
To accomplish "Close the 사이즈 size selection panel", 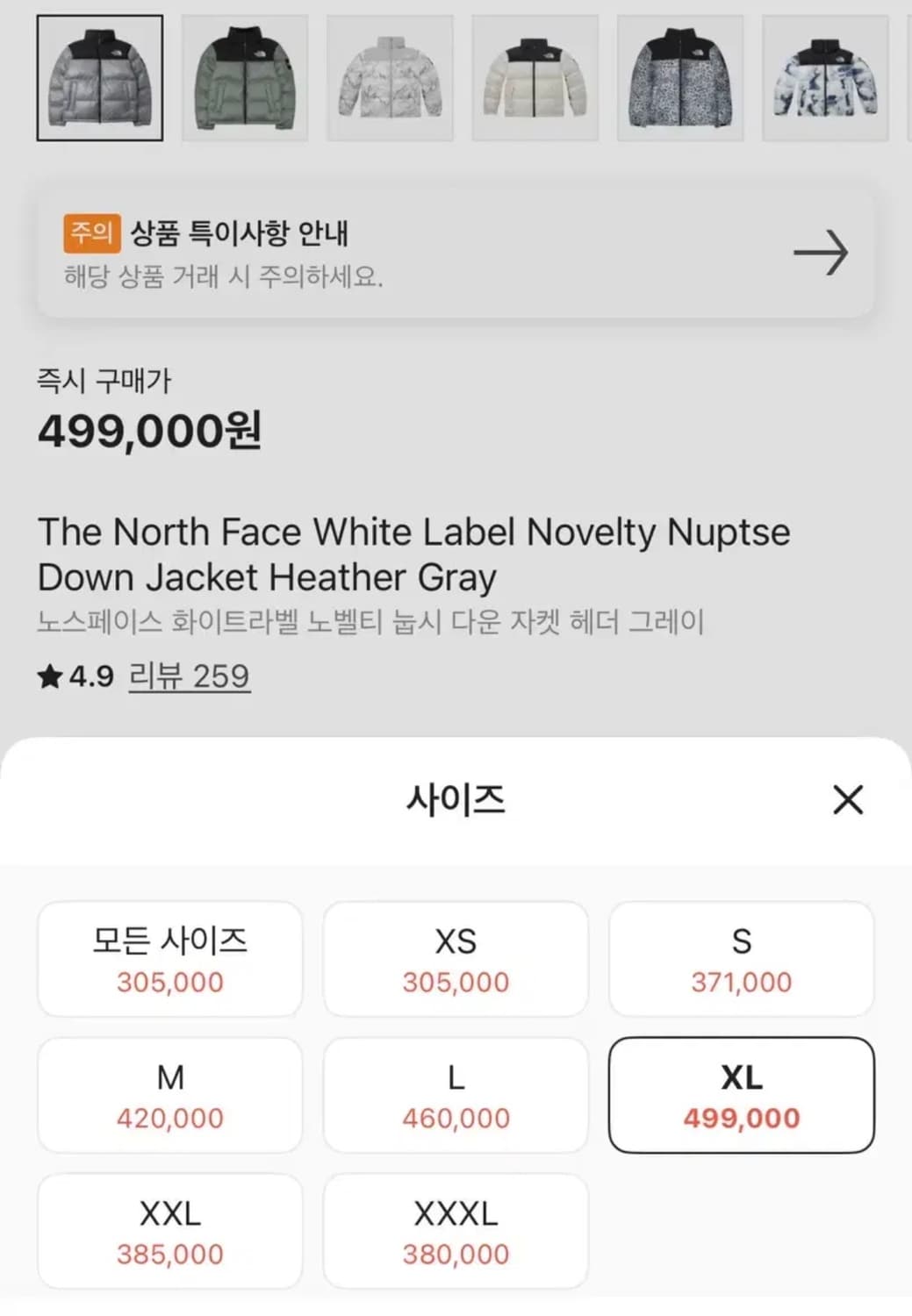I will 847,799.
